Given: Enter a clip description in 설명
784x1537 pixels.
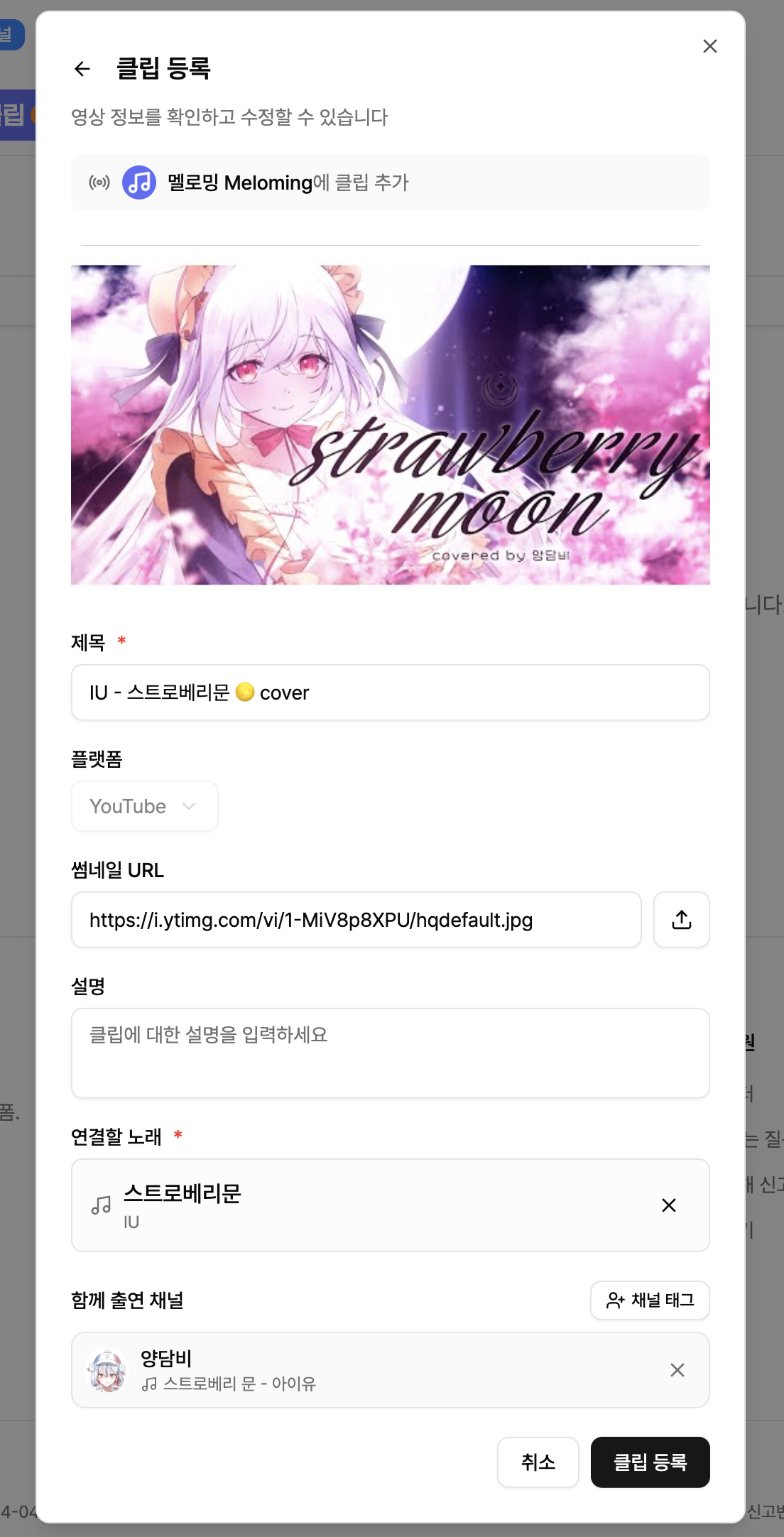Looking at the screenshot, I should [390, 1053].
